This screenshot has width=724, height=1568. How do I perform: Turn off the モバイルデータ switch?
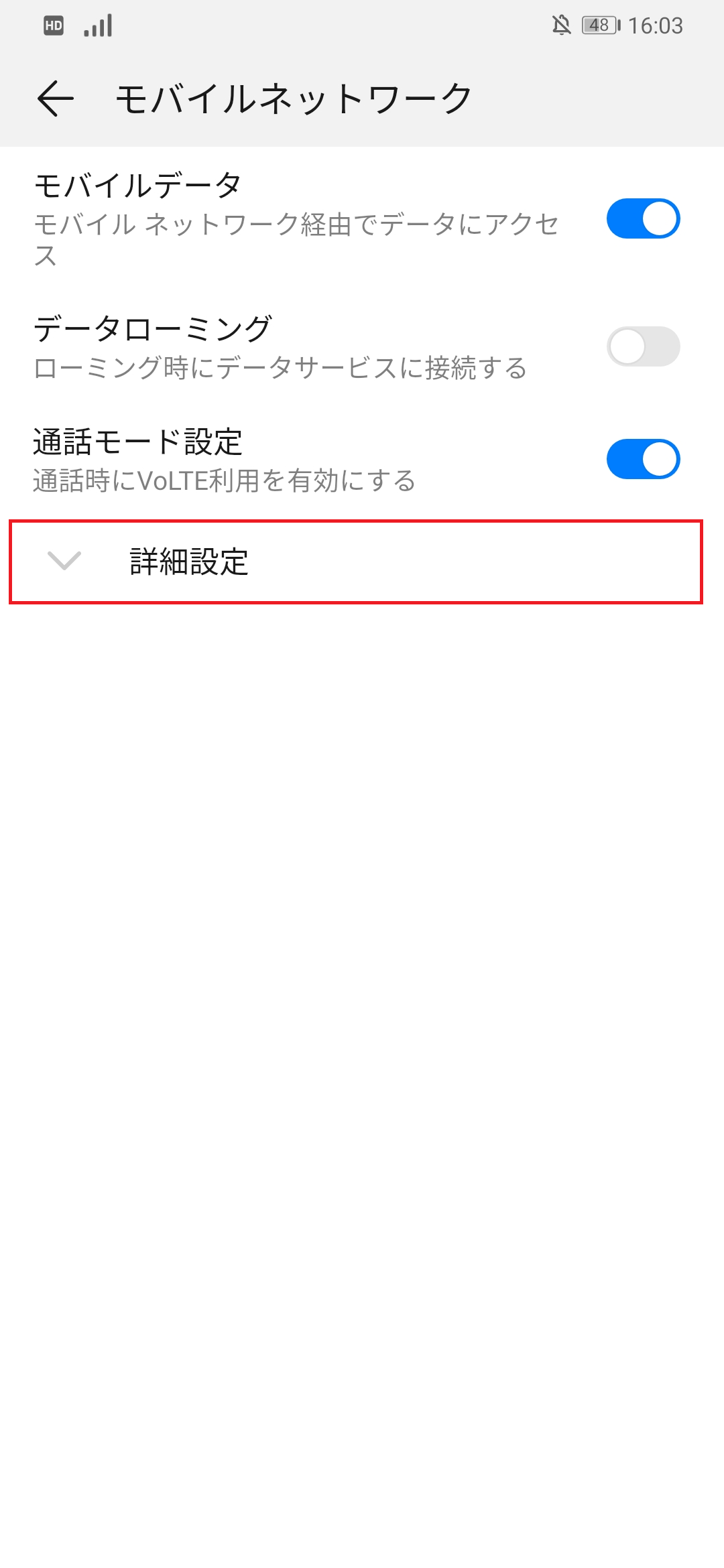tap(643, 218)
